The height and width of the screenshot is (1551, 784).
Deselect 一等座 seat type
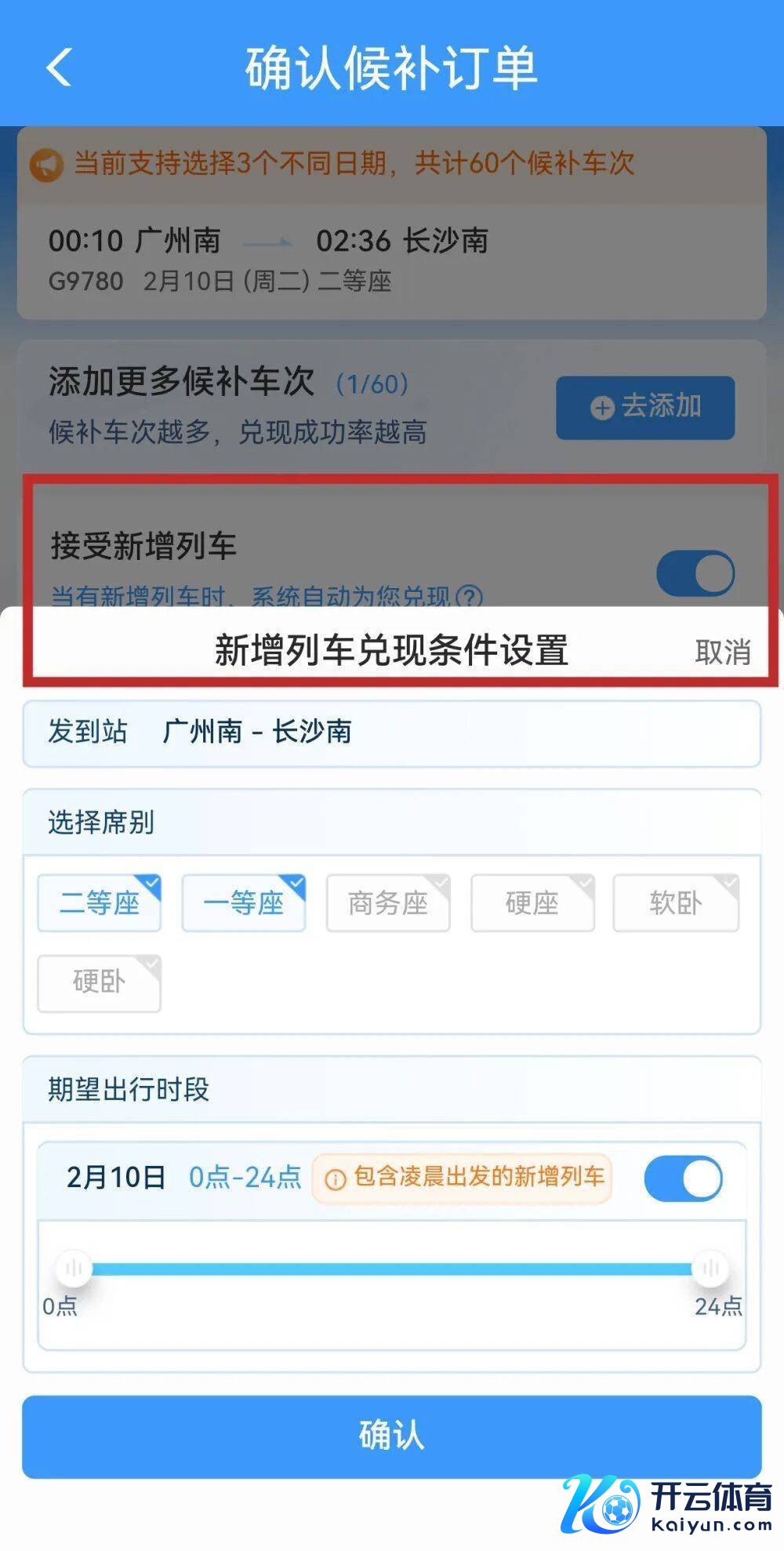[244, 903]
